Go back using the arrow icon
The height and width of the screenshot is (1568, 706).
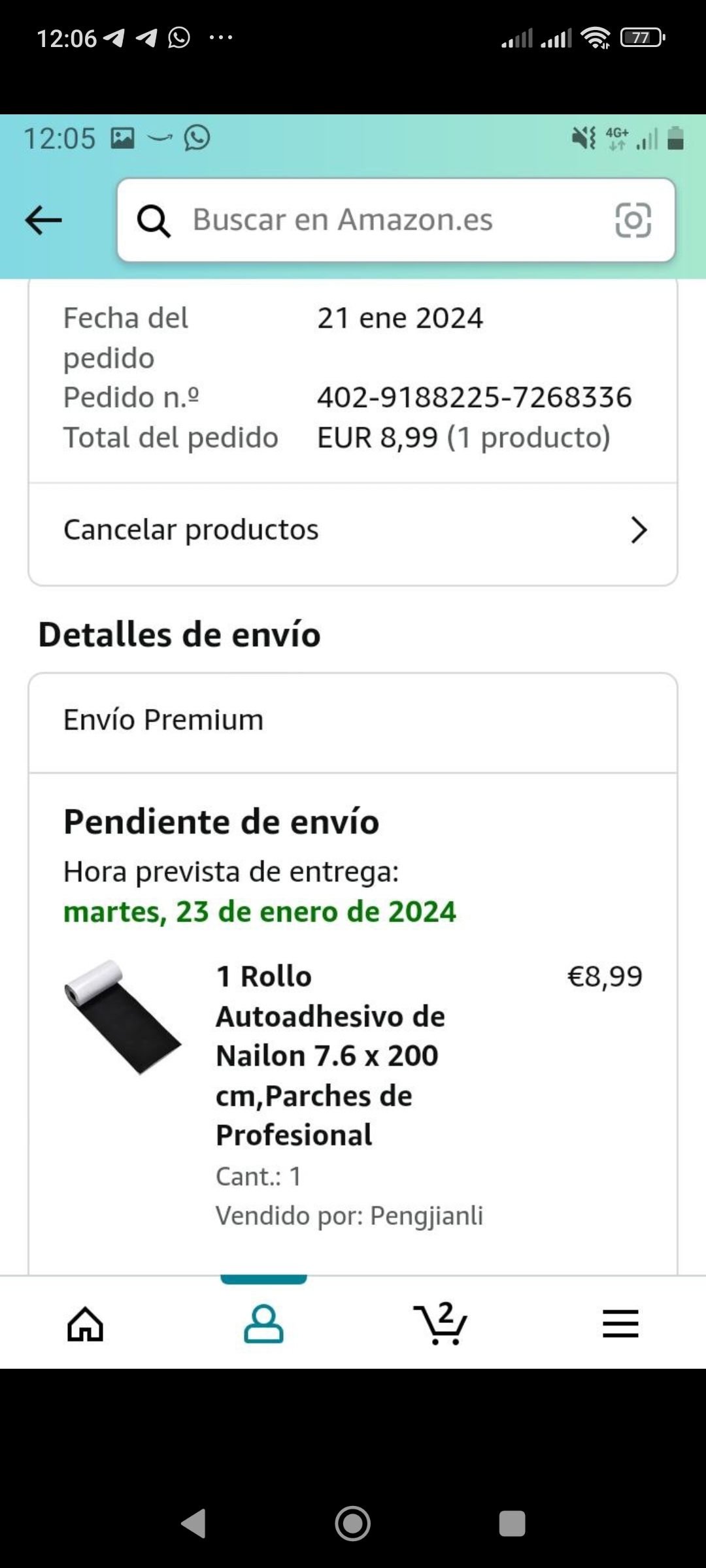click(43, 220)
